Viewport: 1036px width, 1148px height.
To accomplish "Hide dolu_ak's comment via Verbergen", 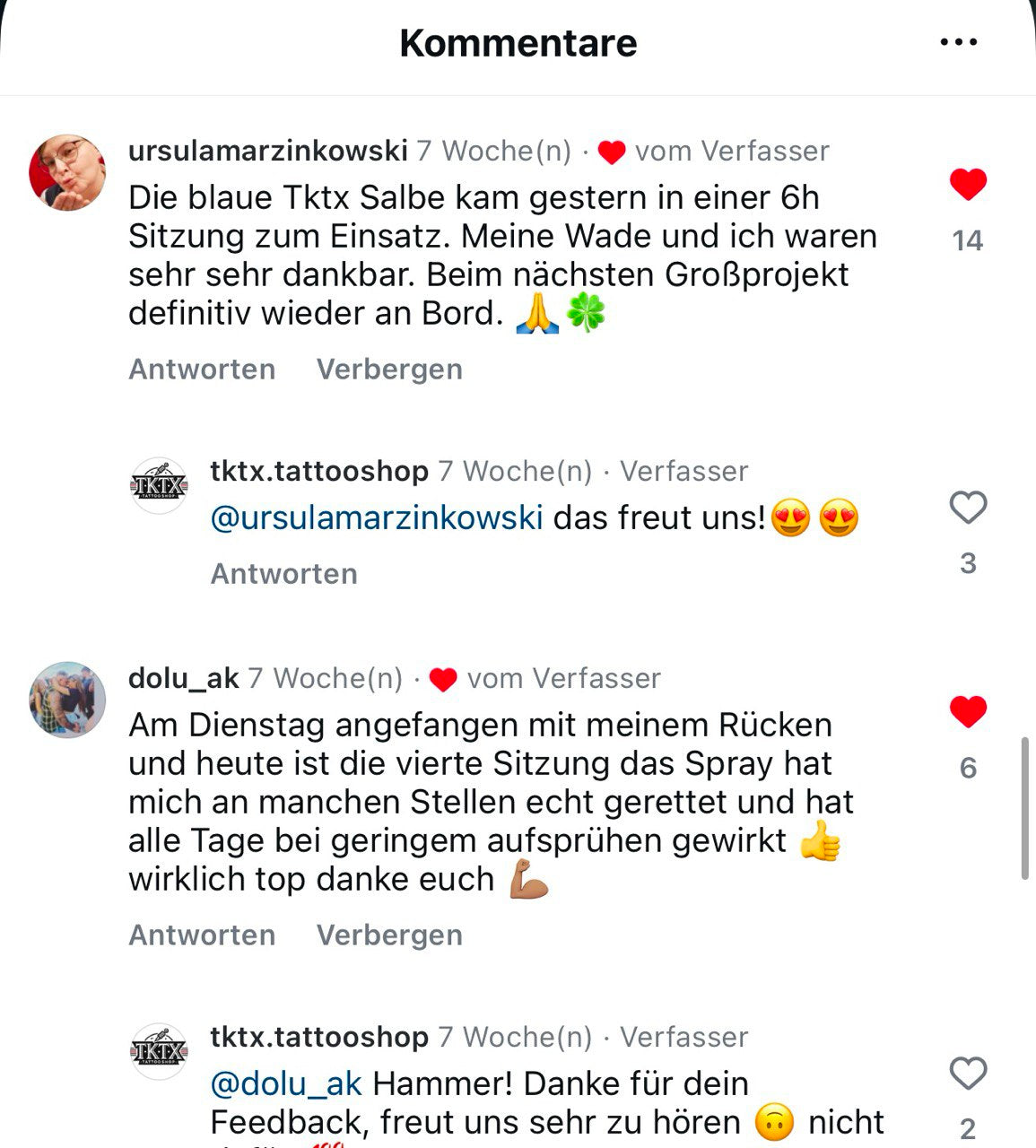I will [389, 935].
